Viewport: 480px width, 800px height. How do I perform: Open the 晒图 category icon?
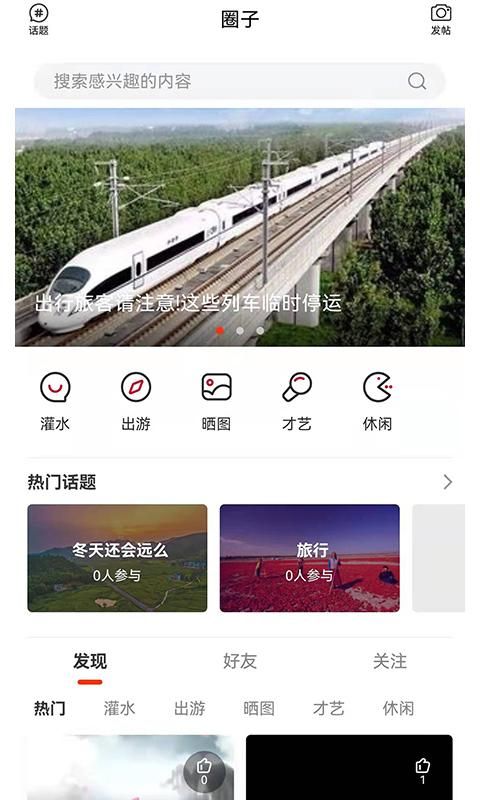click(x=216, y=401)
